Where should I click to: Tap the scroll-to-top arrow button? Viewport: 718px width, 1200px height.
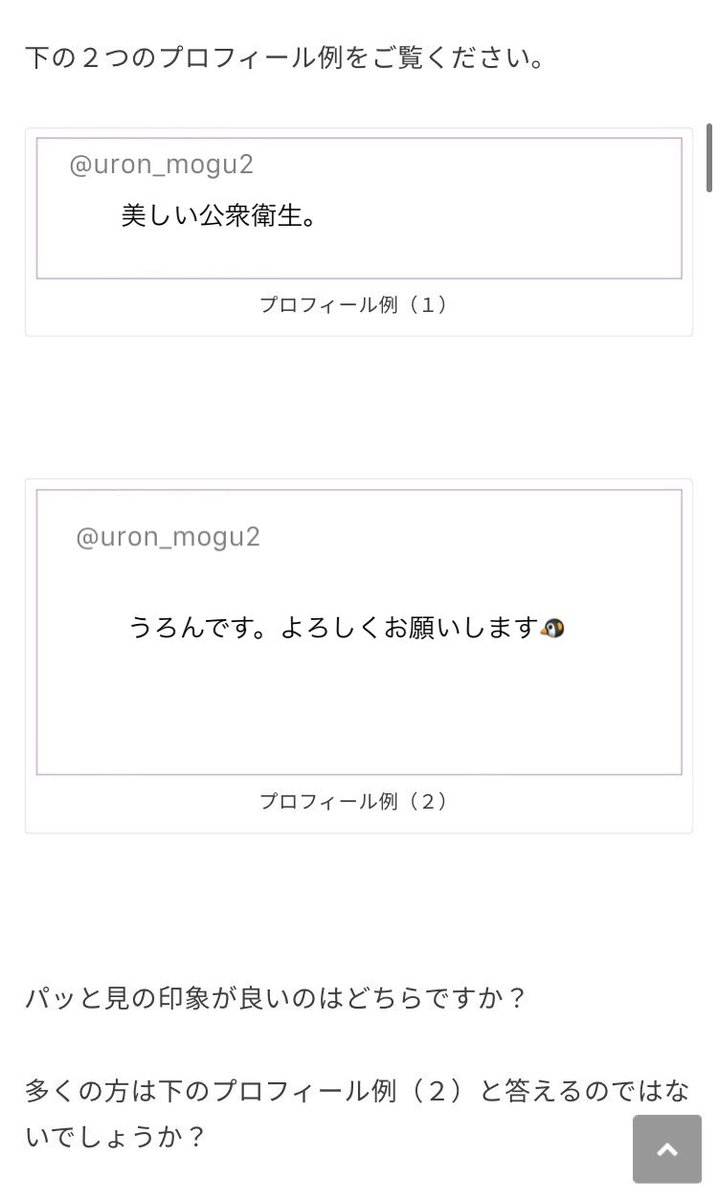tap(666, 1150)
